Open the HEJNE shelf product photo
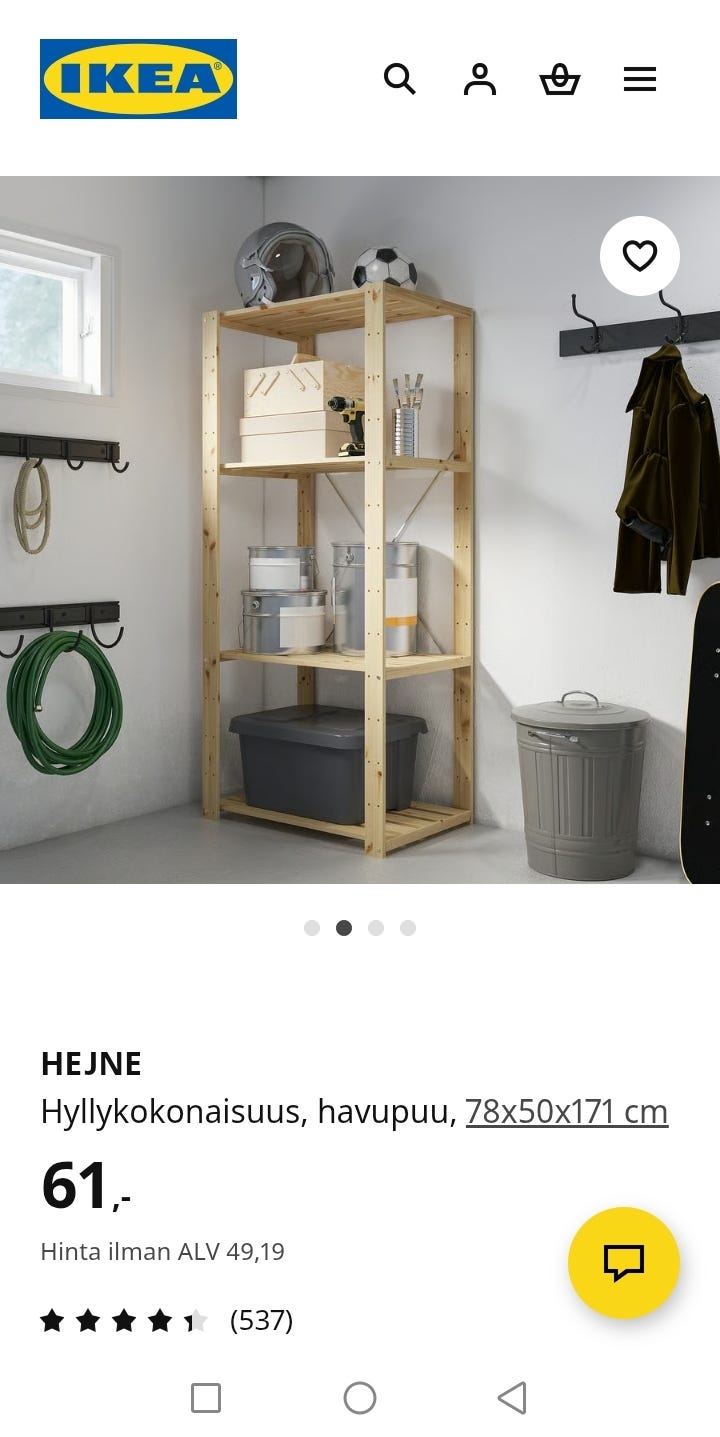This screenshot has height=1437, width=720. pyautogui.click(x=340, y=560)
